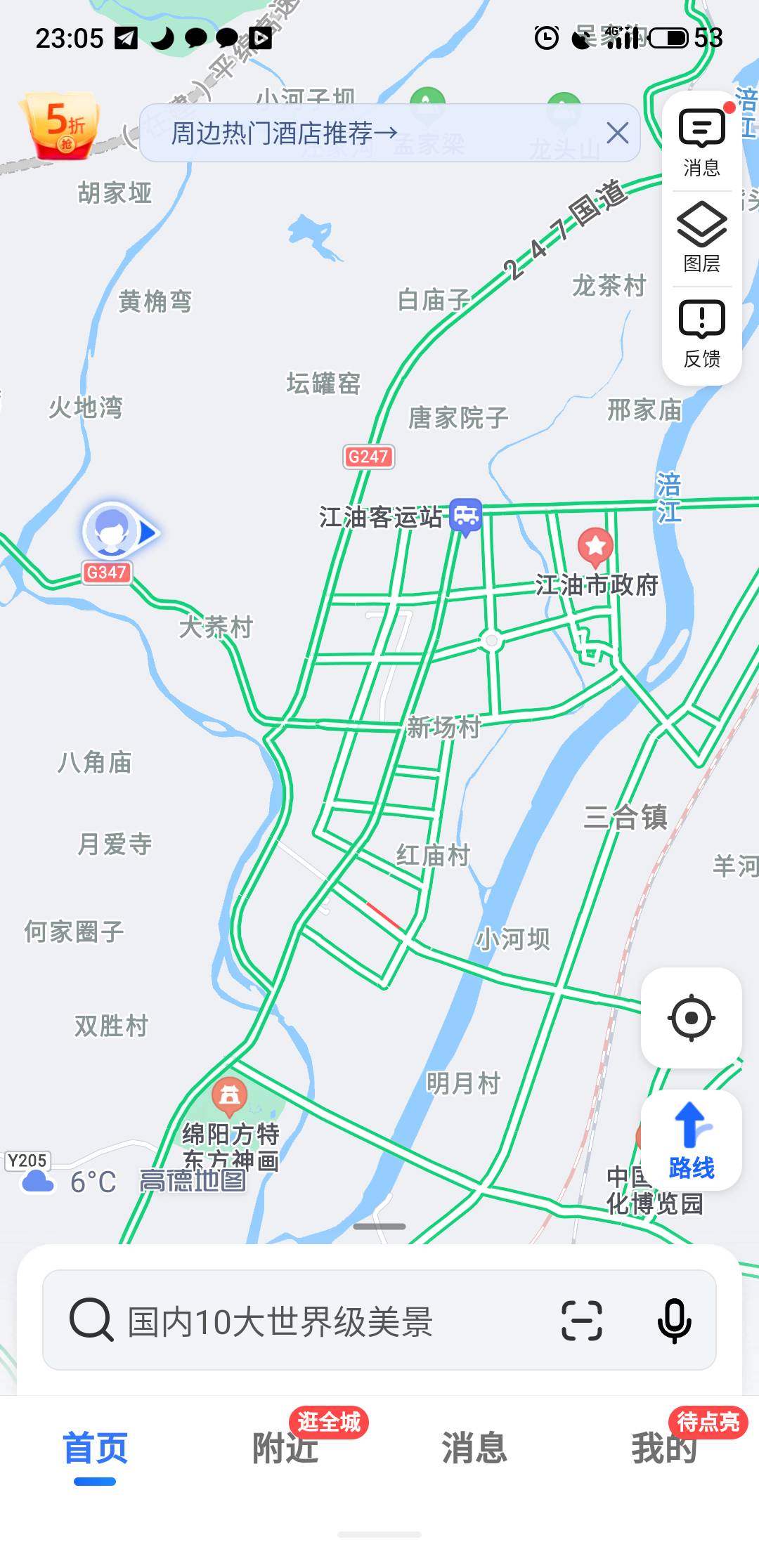The height and width of the screenshot is (1568, 759).
Task: Switch to the 首页 tab
Action: pos(95,1449)
